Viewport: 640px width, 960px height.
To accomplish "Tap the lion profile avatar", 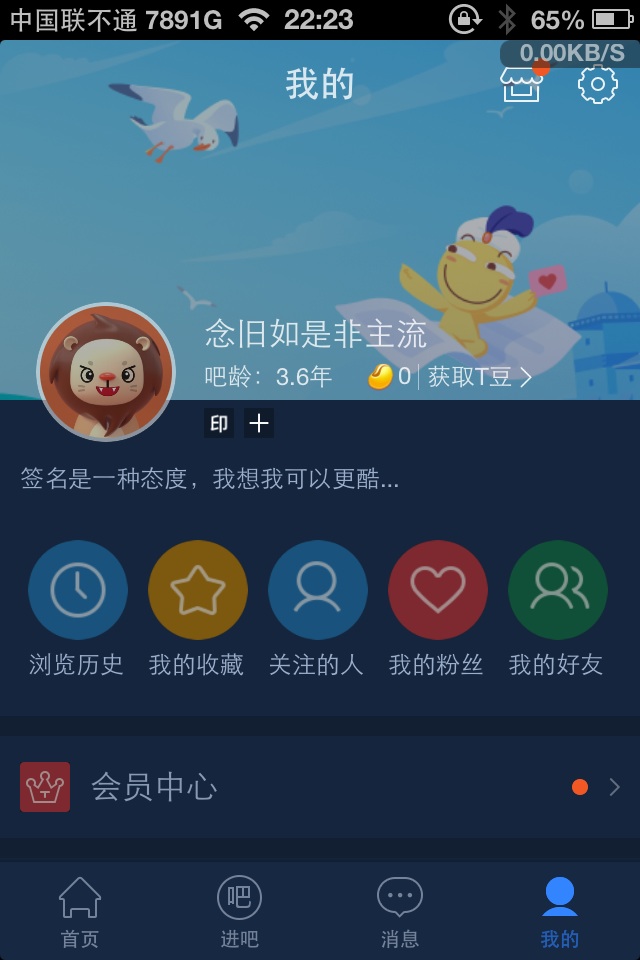I will [106, 372].
